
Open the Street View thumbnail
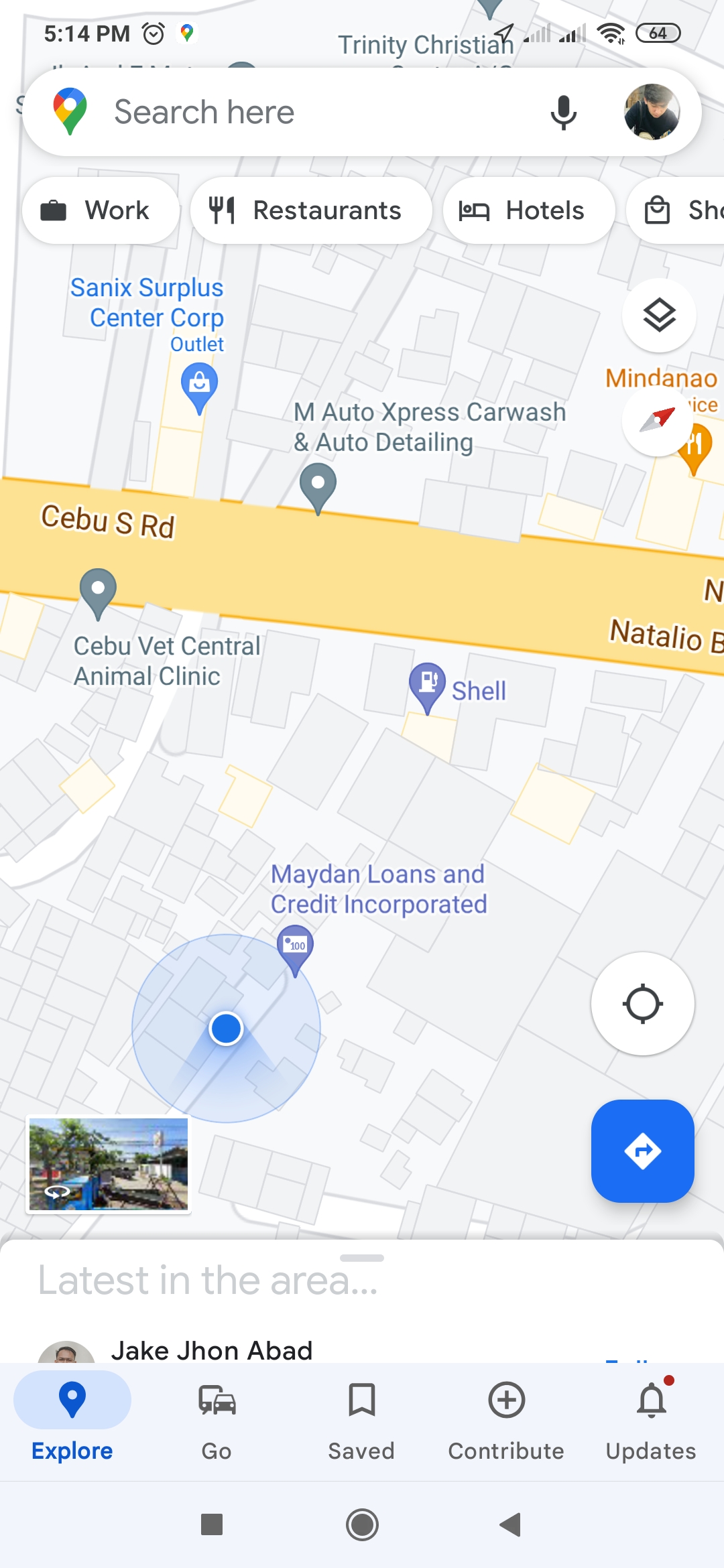coord(109,1165)
